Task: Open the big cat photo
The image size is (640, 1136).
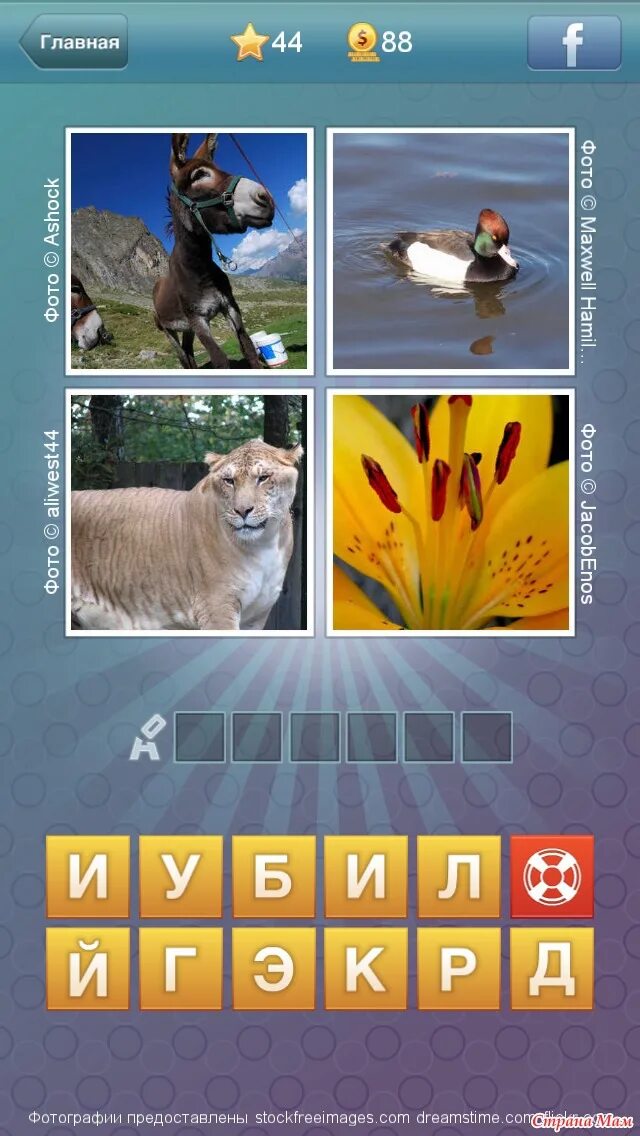Action: tap(189, 512)
